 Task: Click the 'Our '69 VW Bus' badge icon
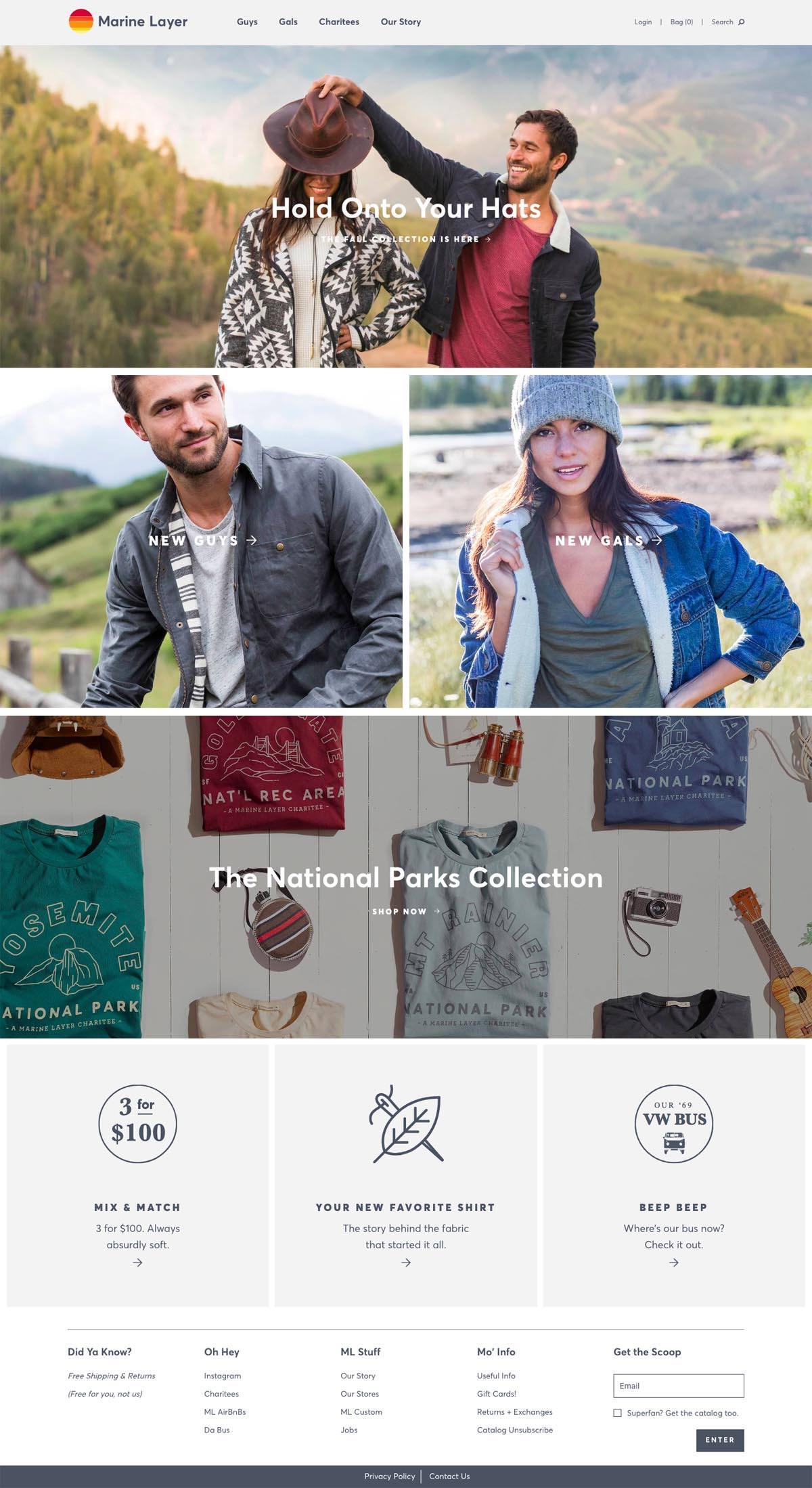(673, 1122)
